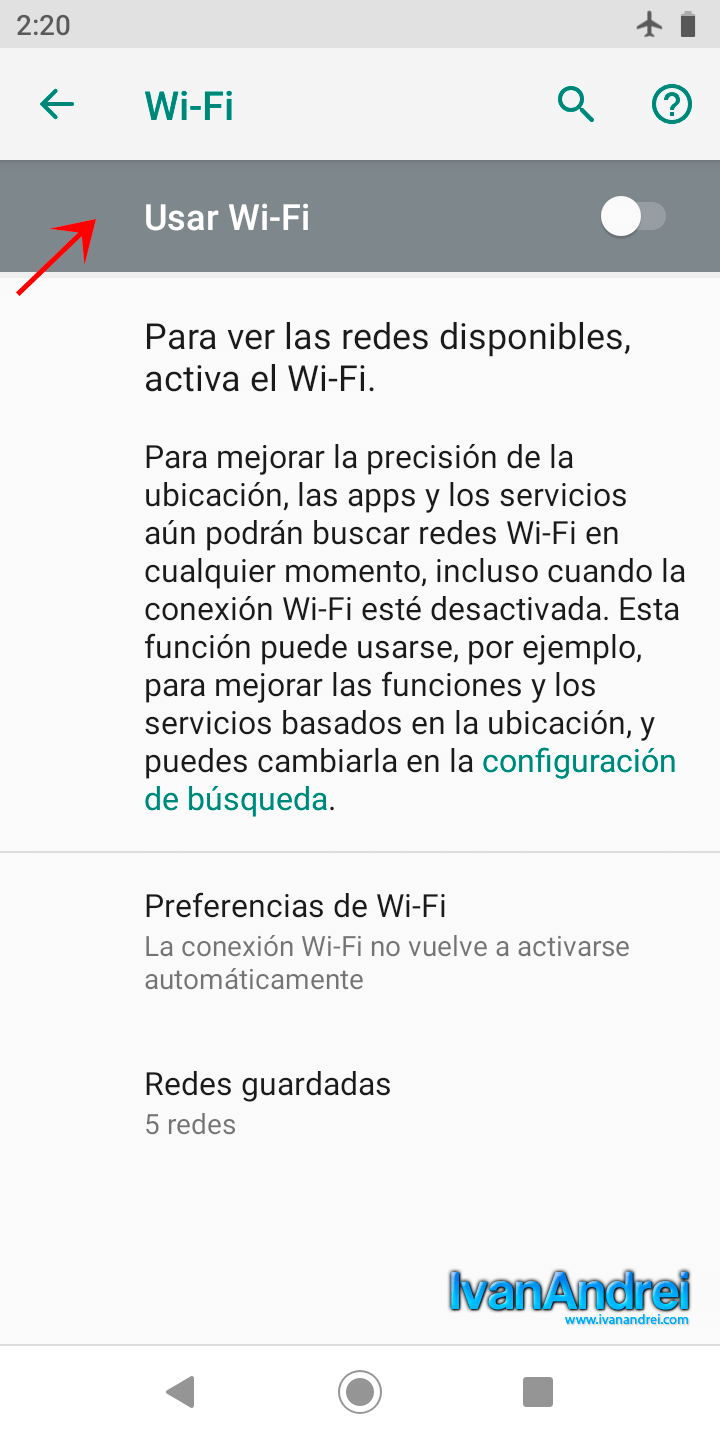The width and height of the screenshot is (720, 1440).
Task: Open the search magnifier in the app bar
Action: pyautogui.click(x=576, y=104)
